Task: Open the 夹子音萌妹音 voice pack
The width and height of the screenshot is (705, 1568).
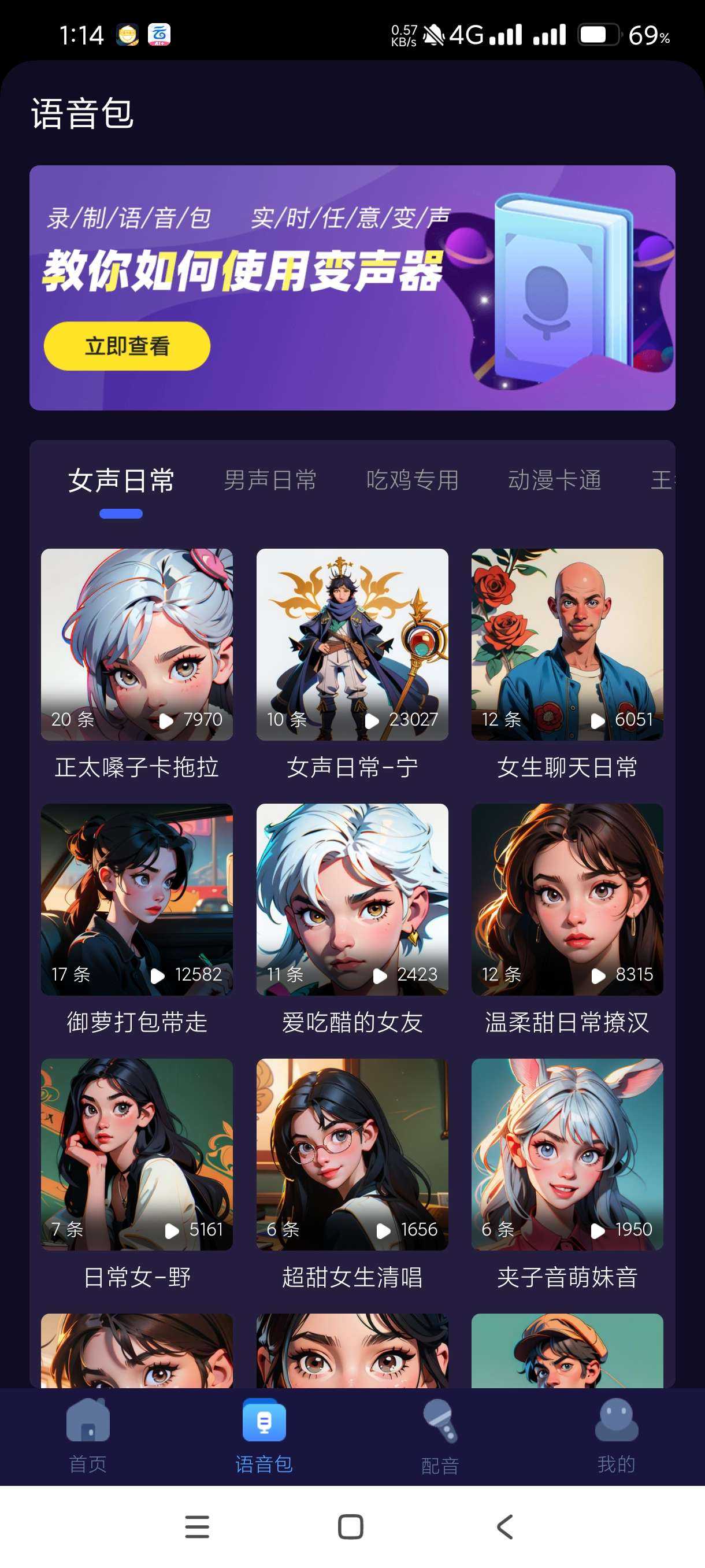Action: [x=567, y=1155]
